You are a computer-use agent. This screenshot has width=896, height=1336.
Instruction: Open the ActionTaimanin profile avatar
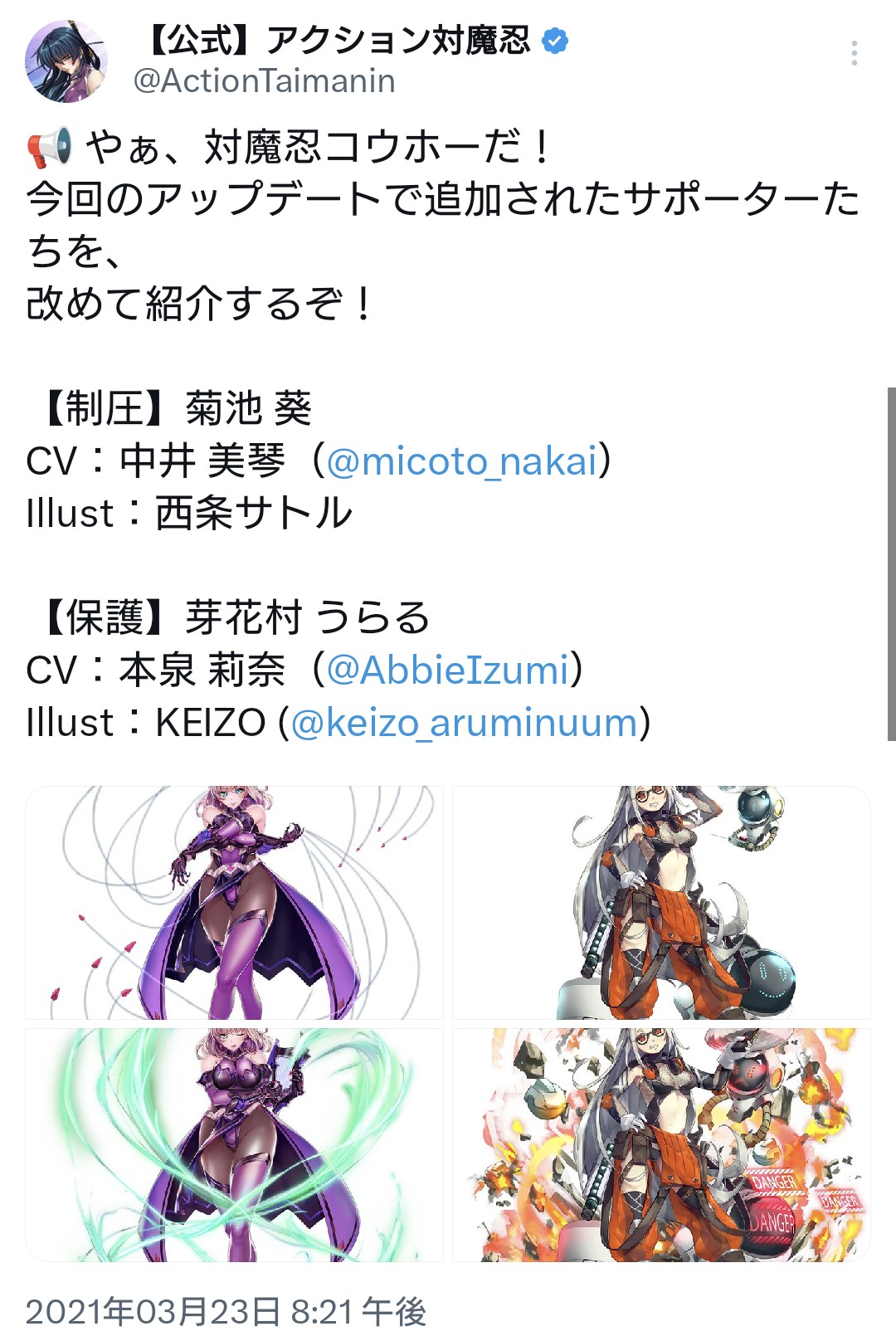coord(66,61)
